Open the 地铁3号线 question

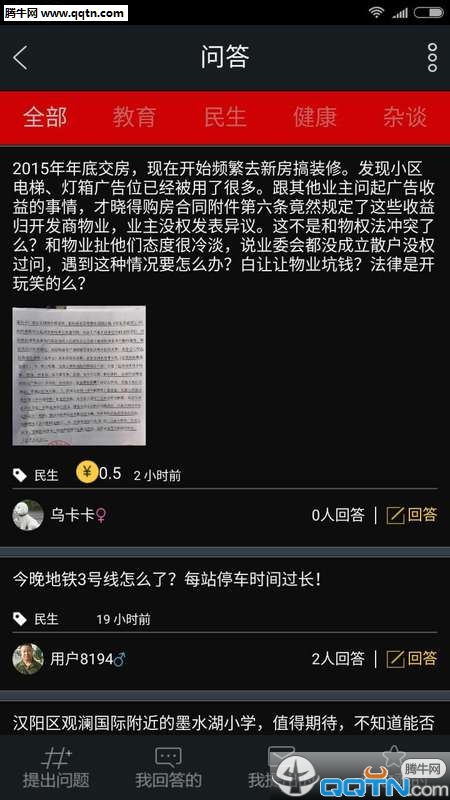click(x=167, y=579)
